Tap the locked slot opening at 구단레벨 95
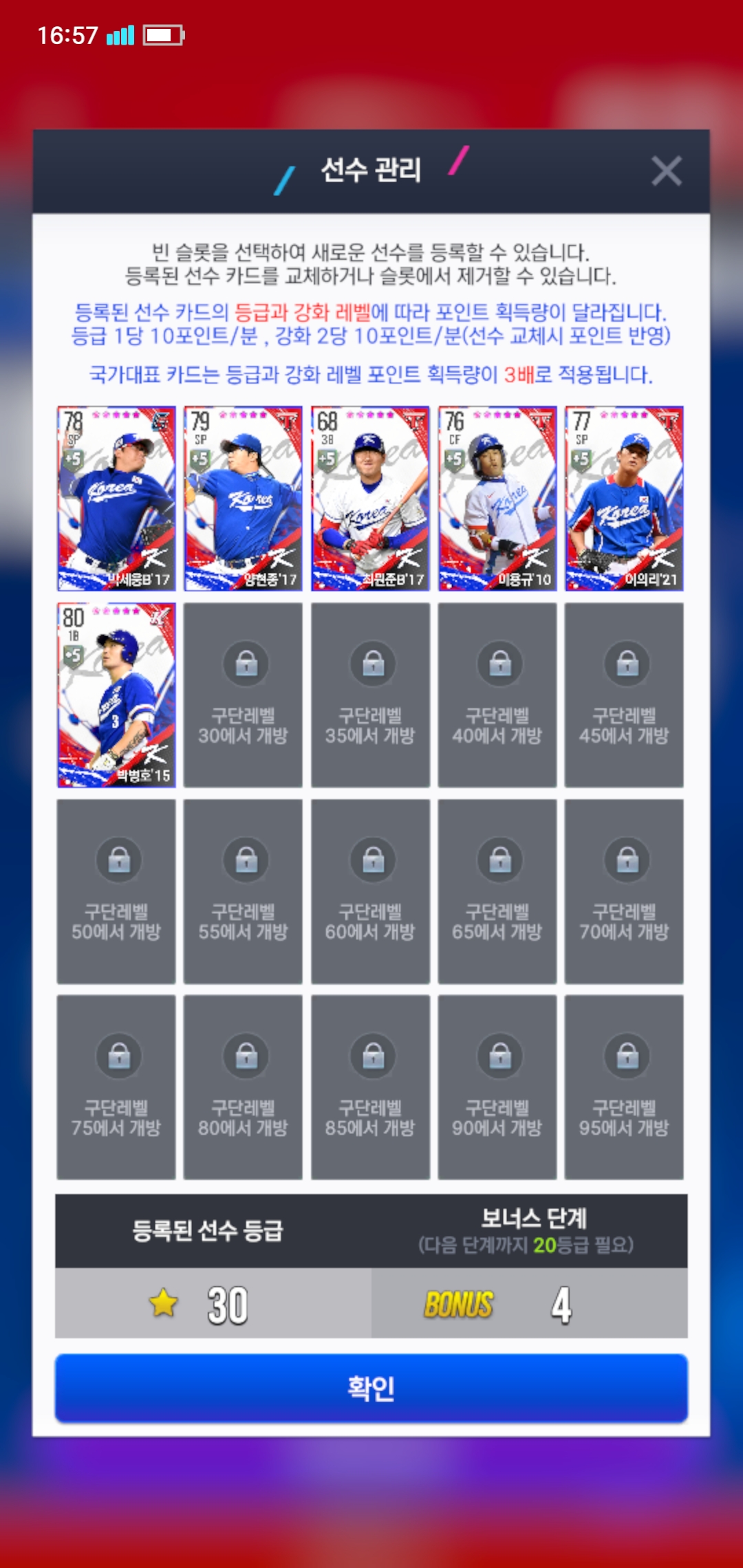 [624, 1087]
